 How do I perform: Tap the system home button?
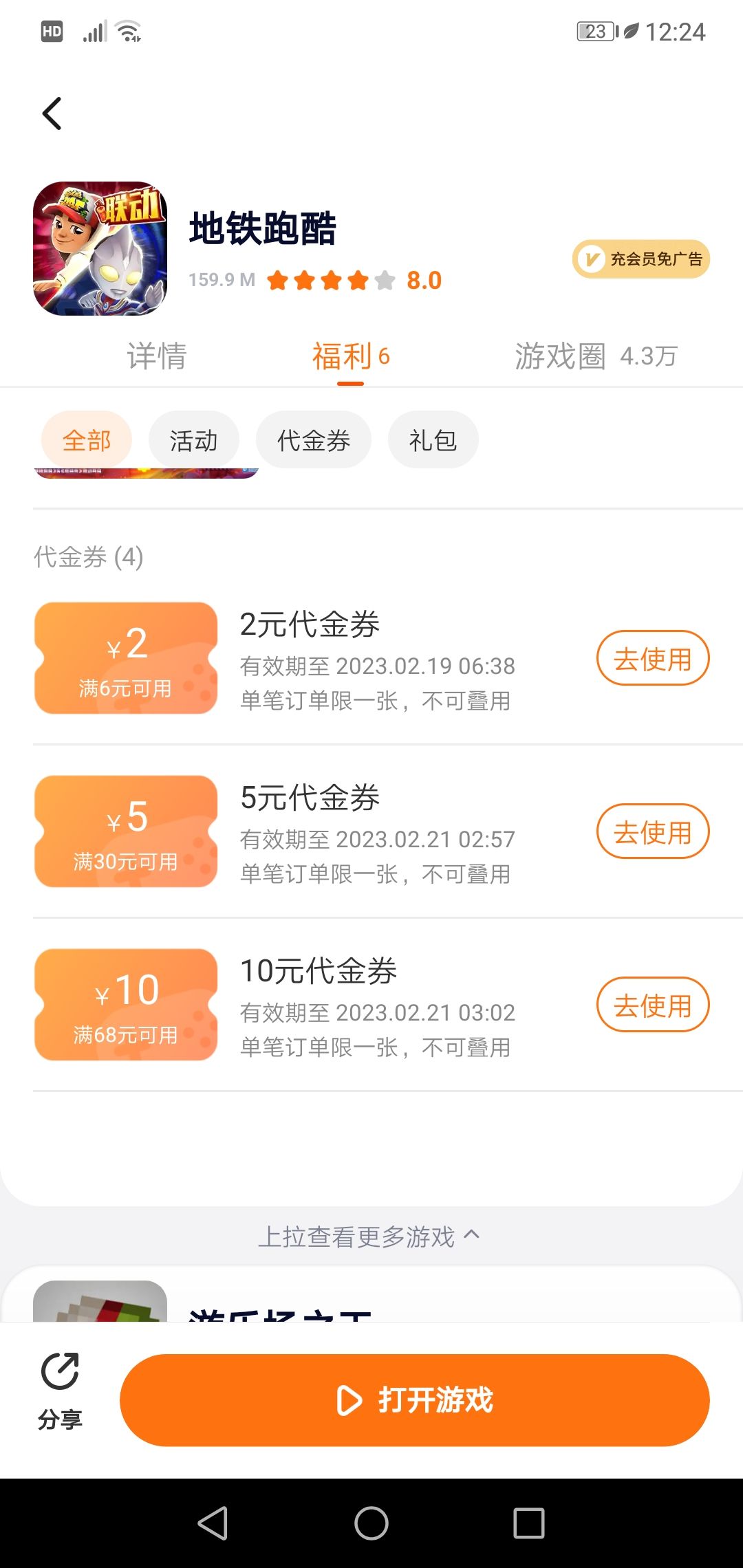371,1523
